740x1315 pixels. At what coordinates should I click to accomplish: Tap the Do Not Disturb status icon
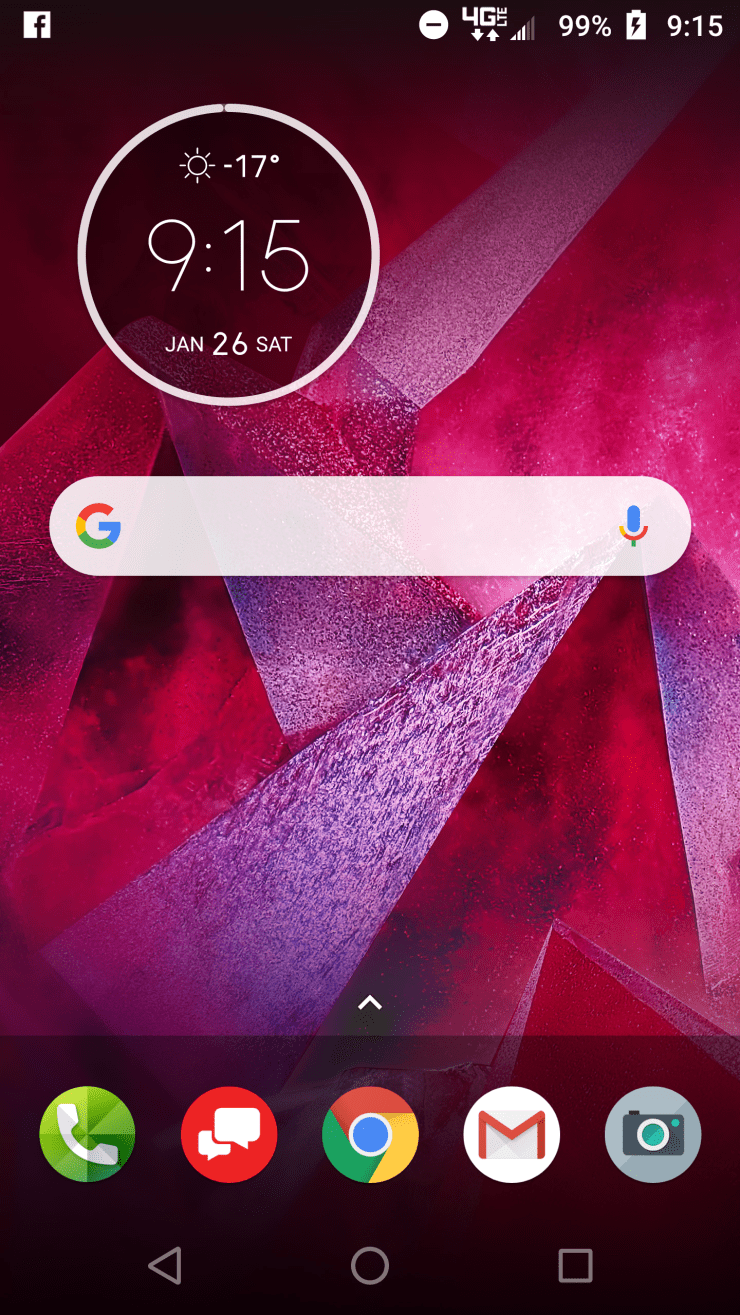(433, 25)
